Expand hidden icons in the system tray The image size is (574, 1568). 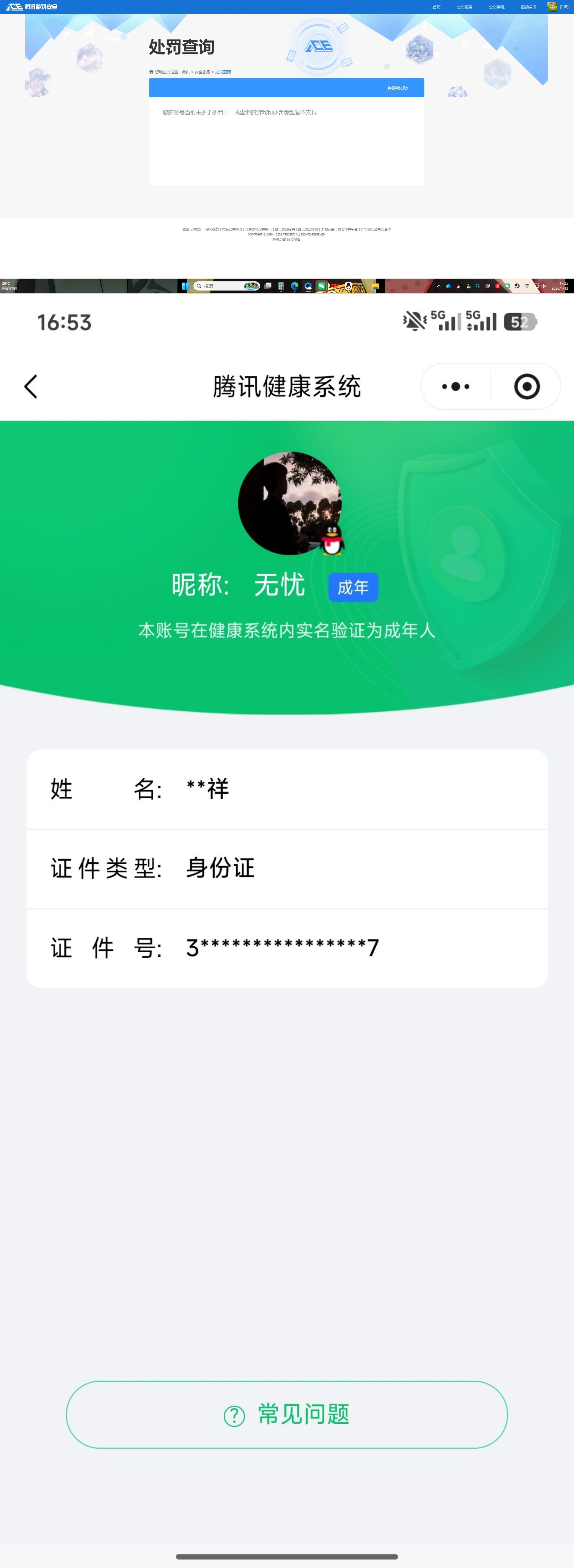pos(439,285)
